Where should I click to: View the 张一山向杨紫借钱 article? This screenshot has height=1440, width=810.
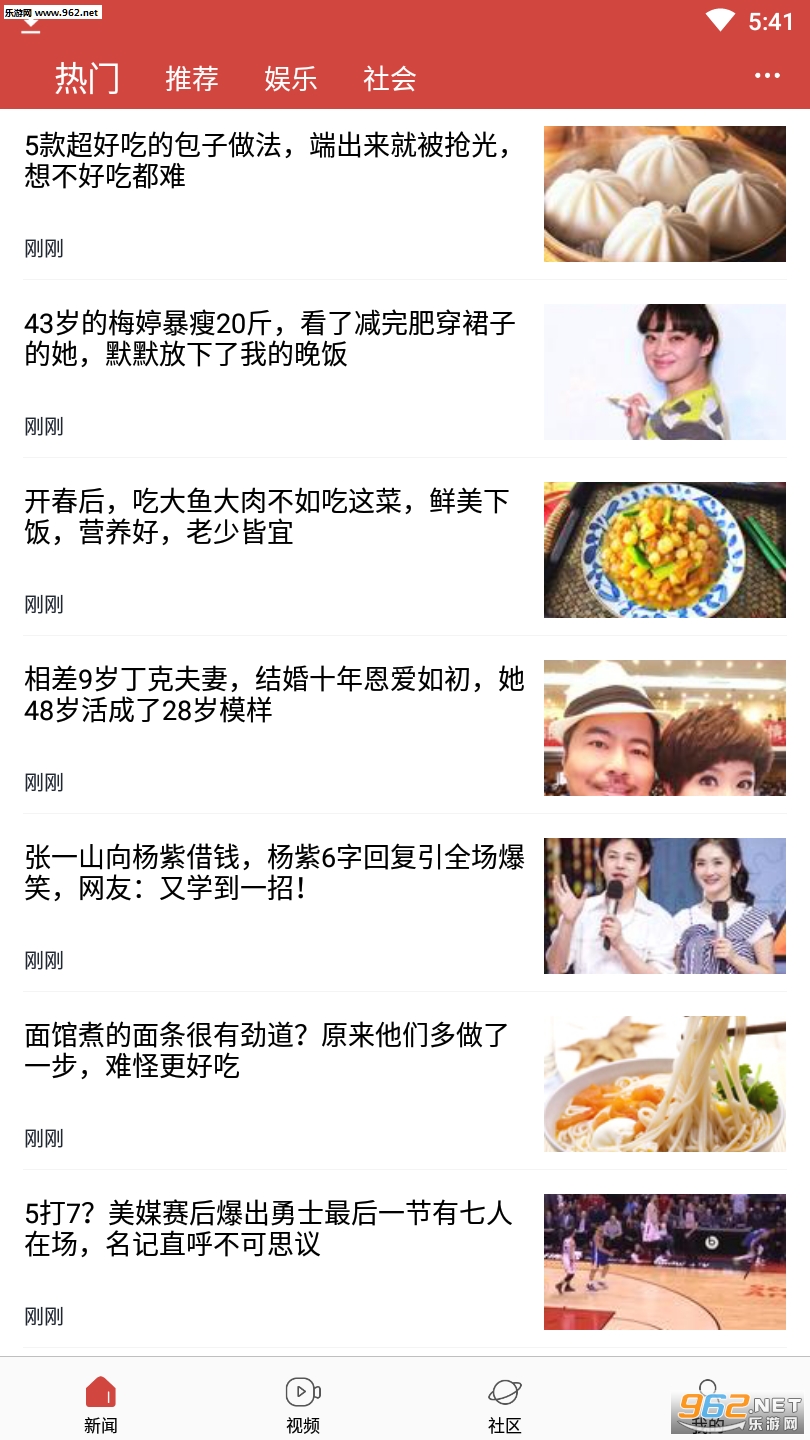point(270,873)
